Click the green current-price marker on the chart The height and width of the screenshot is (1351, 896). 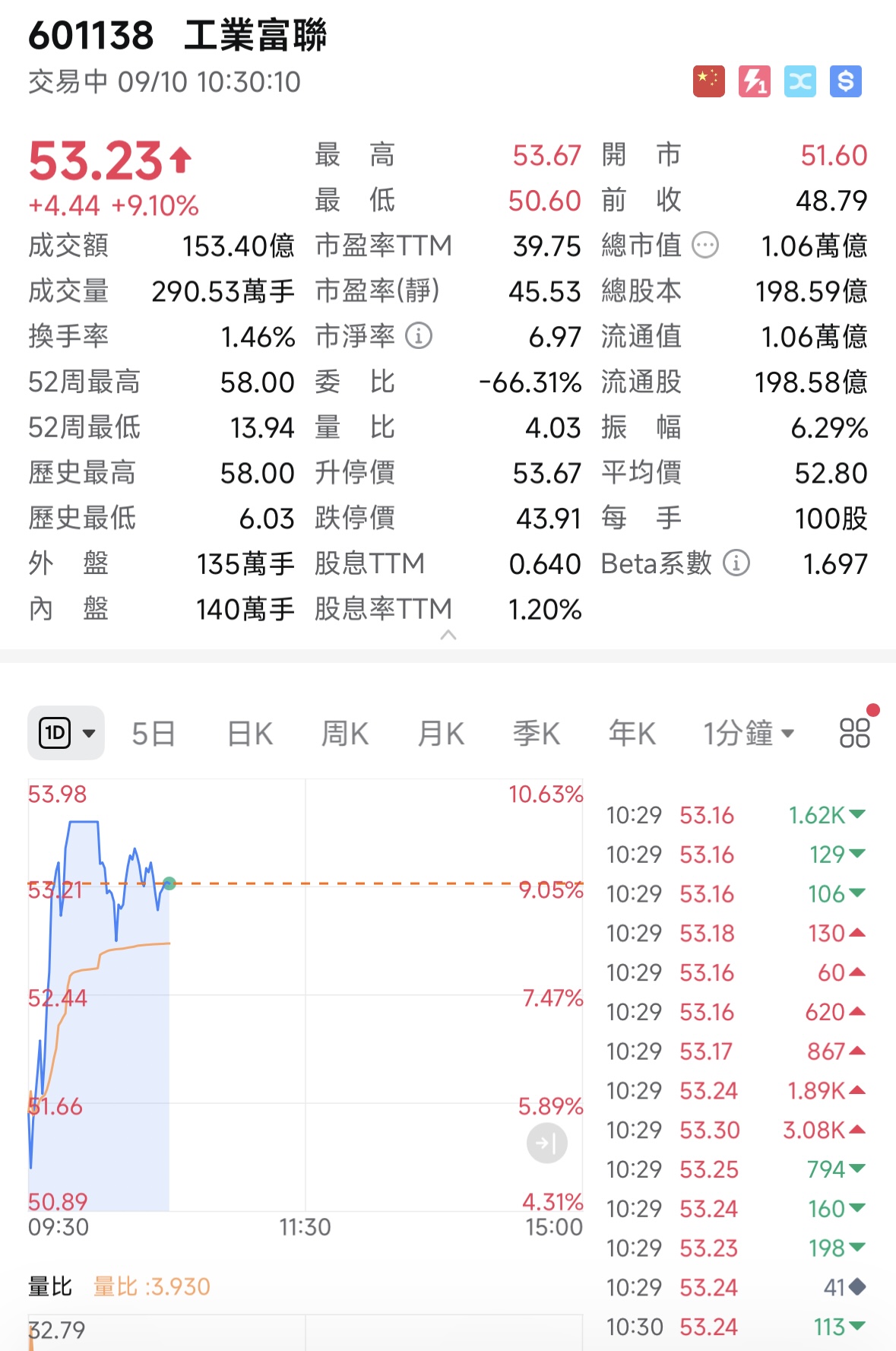(169, 884)
